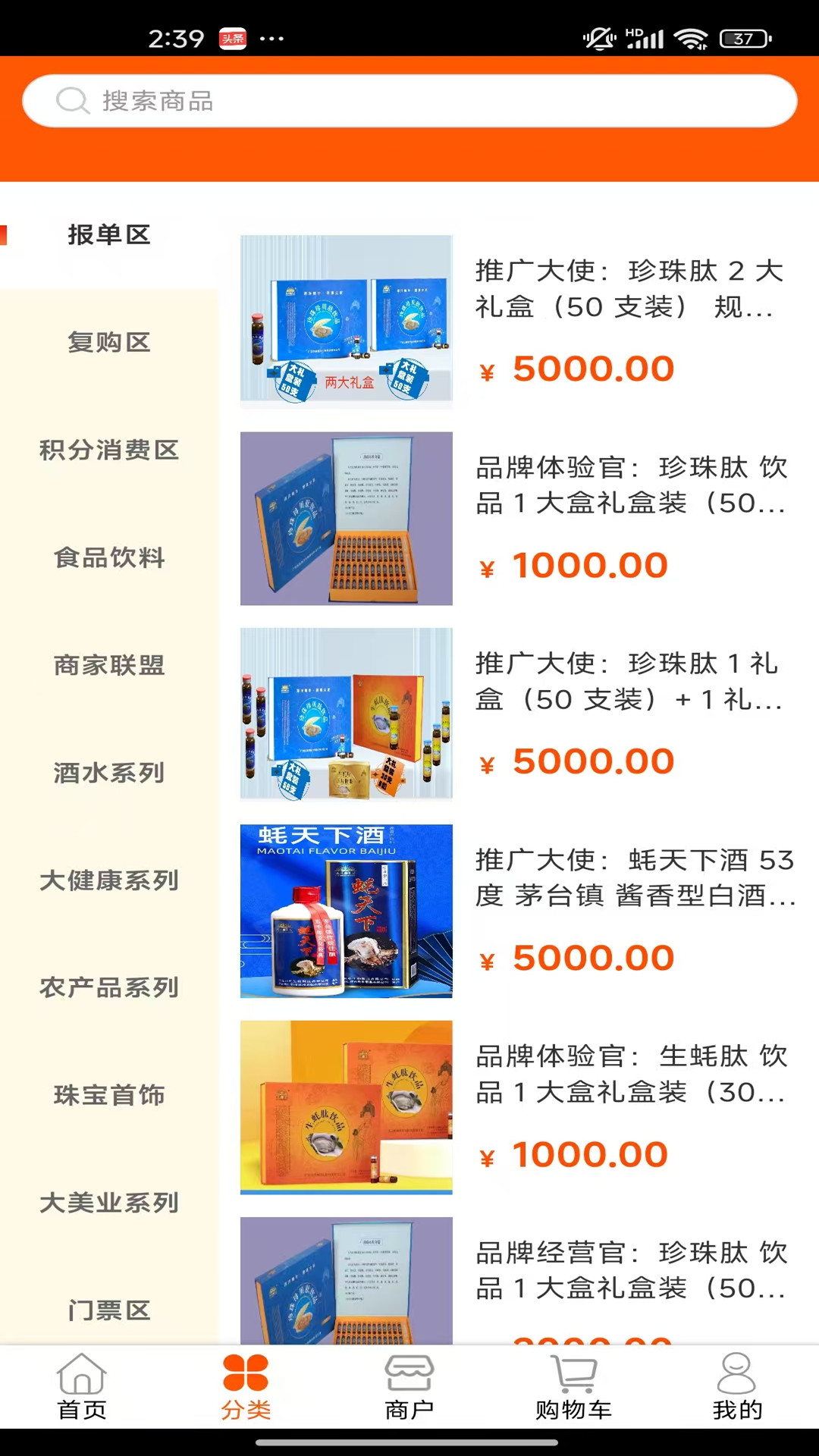Select the 积分消费区 category
The height and width of the screenshot is (1456, 819).
point(109,450)
